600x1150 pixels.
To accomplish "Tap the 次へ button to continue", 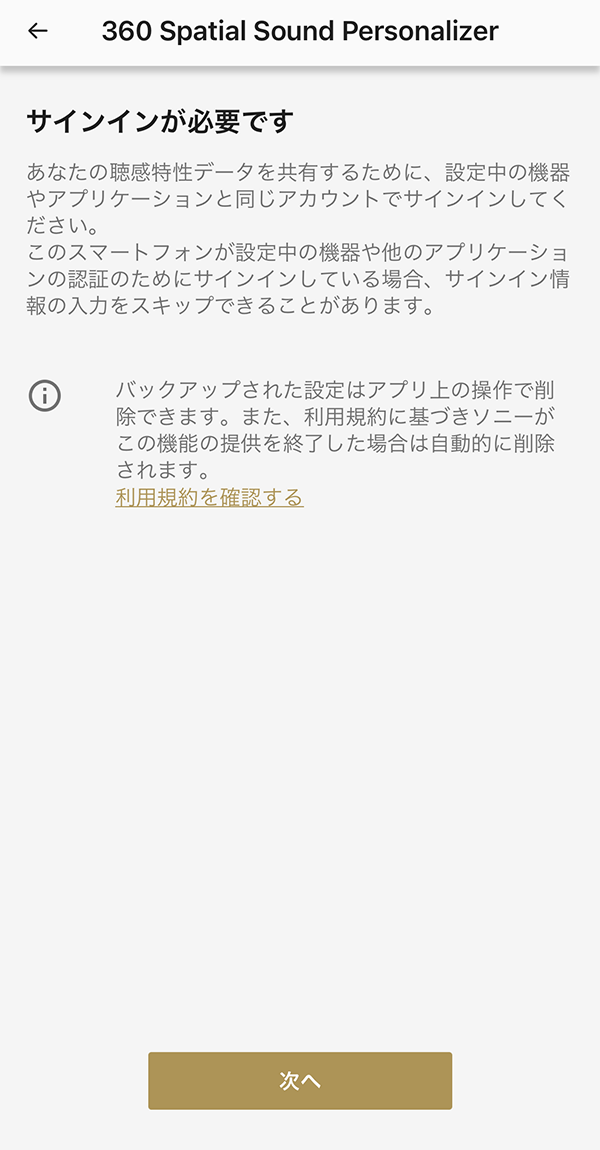I will tap(300, 1081).
